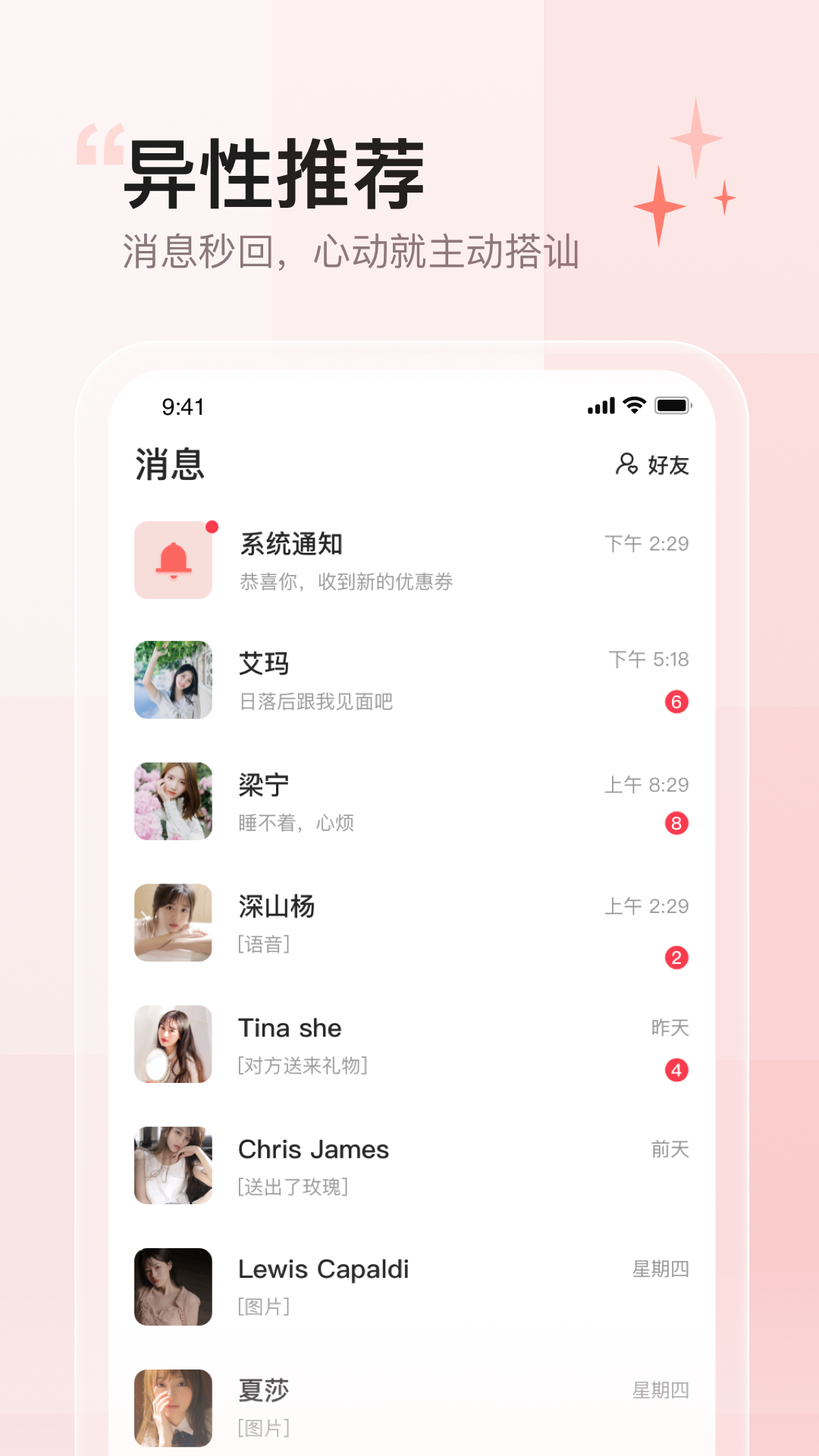This screenshot has height=1456, width=819.
Task: Open 艾玛's profile avatar
Action: coord(173,680)
